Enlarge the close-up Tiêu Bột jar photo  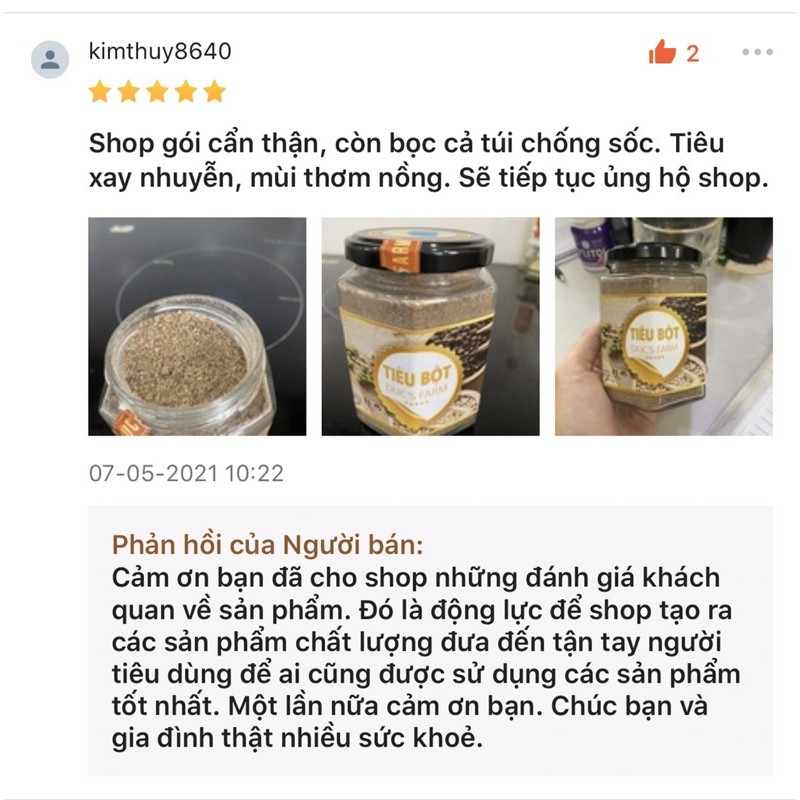point(430,326)
